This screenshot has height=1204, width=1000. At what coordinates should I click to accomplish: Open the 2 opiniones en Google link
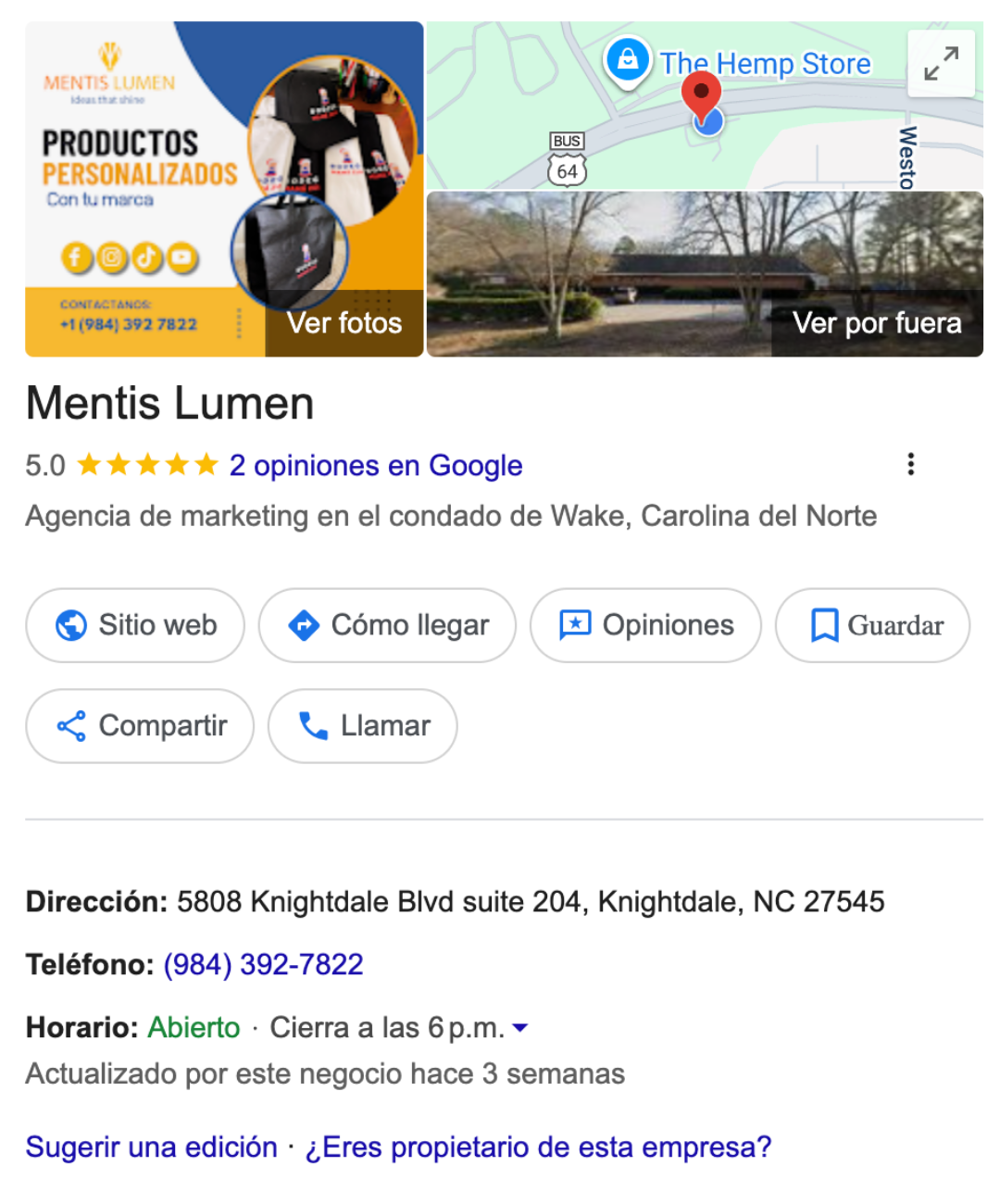tap(375, 465)
